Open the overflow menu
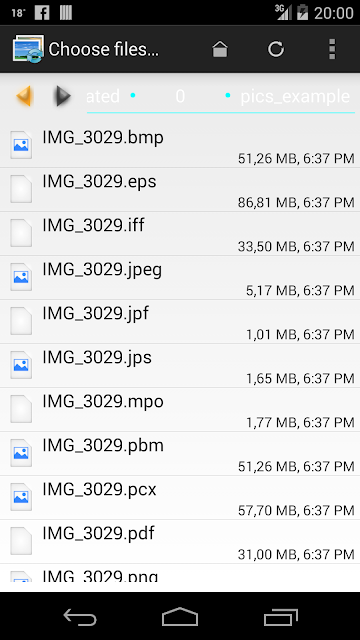The height and width of the screenshot is (640, 360). [x=332, y=49]
